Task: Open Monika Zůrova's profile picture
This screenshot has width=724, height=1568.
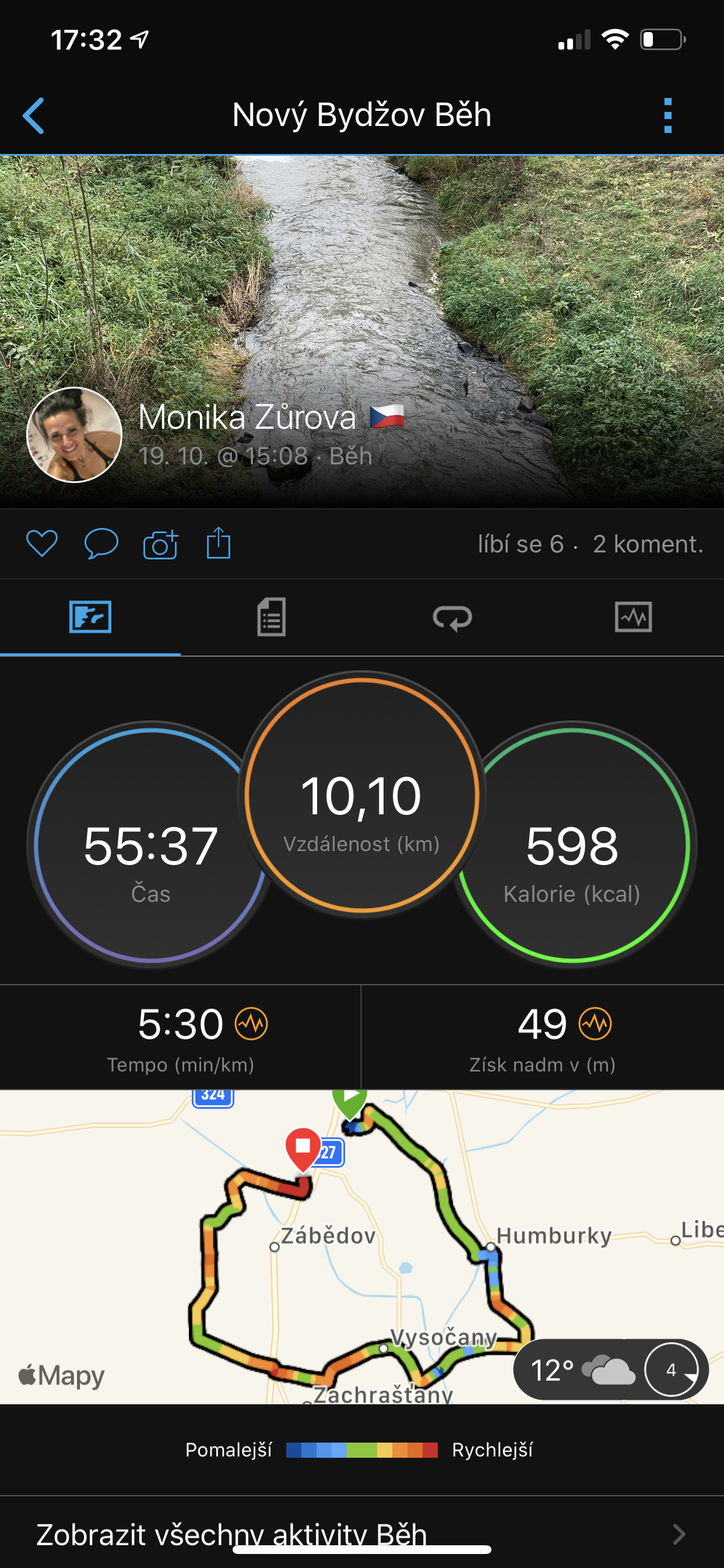Action: [x=74, y=435]
